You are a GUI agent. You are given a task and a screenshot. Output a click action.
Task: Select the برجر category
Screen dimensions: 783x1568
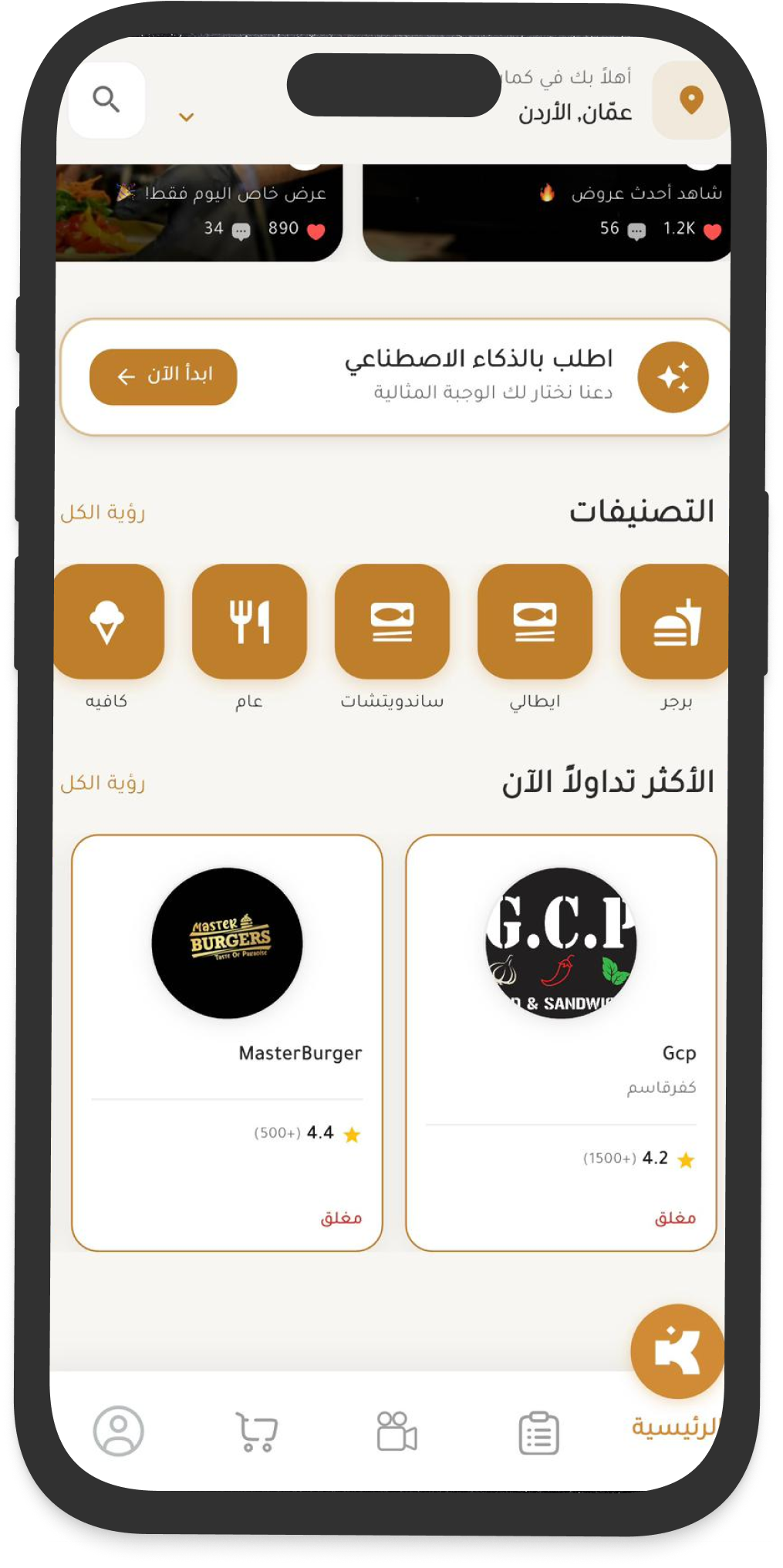(x=675, y=622)
